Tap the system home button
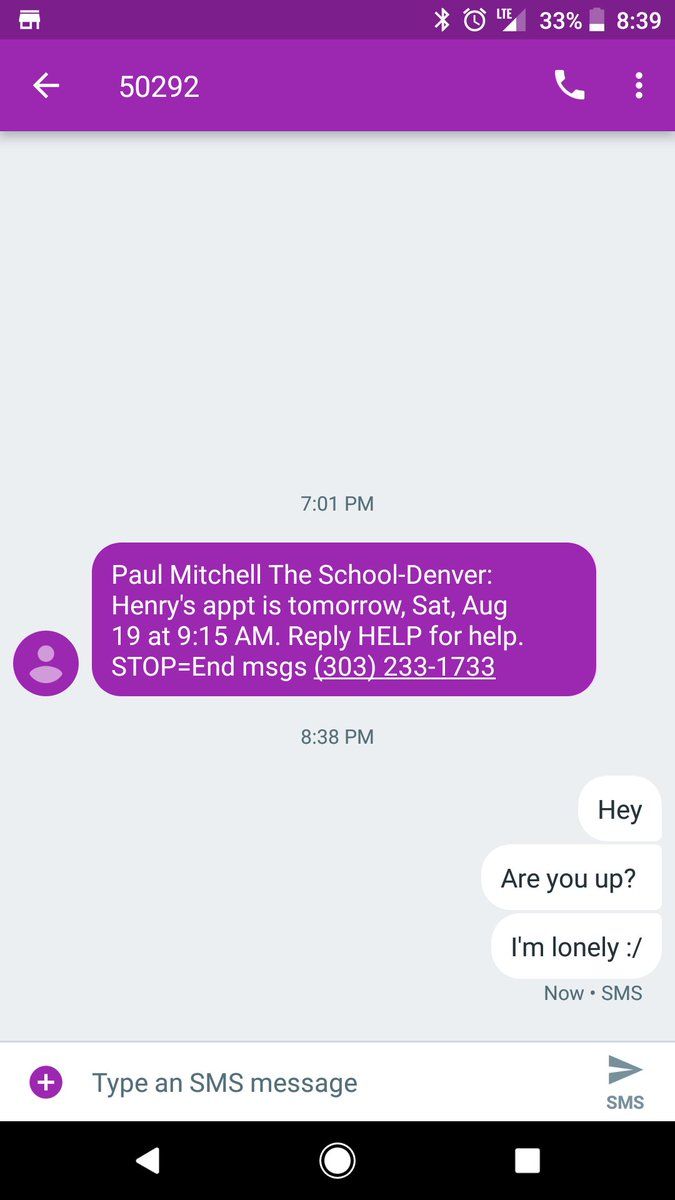Screen dimensions: 675x1200 [337, 1160]
